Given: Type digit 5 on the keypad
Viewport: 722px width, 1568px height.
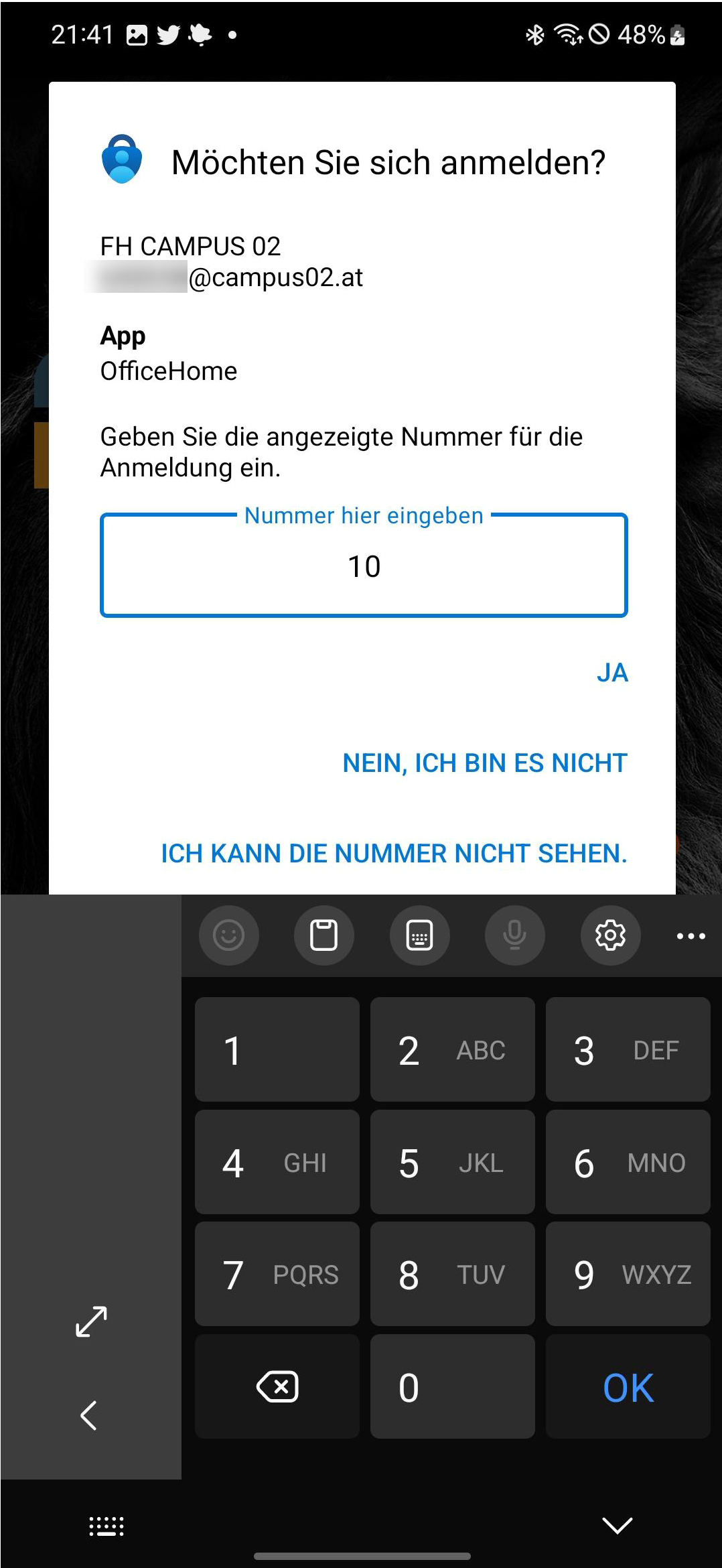Looking at the screenshot, I should tap(453, 1162).
